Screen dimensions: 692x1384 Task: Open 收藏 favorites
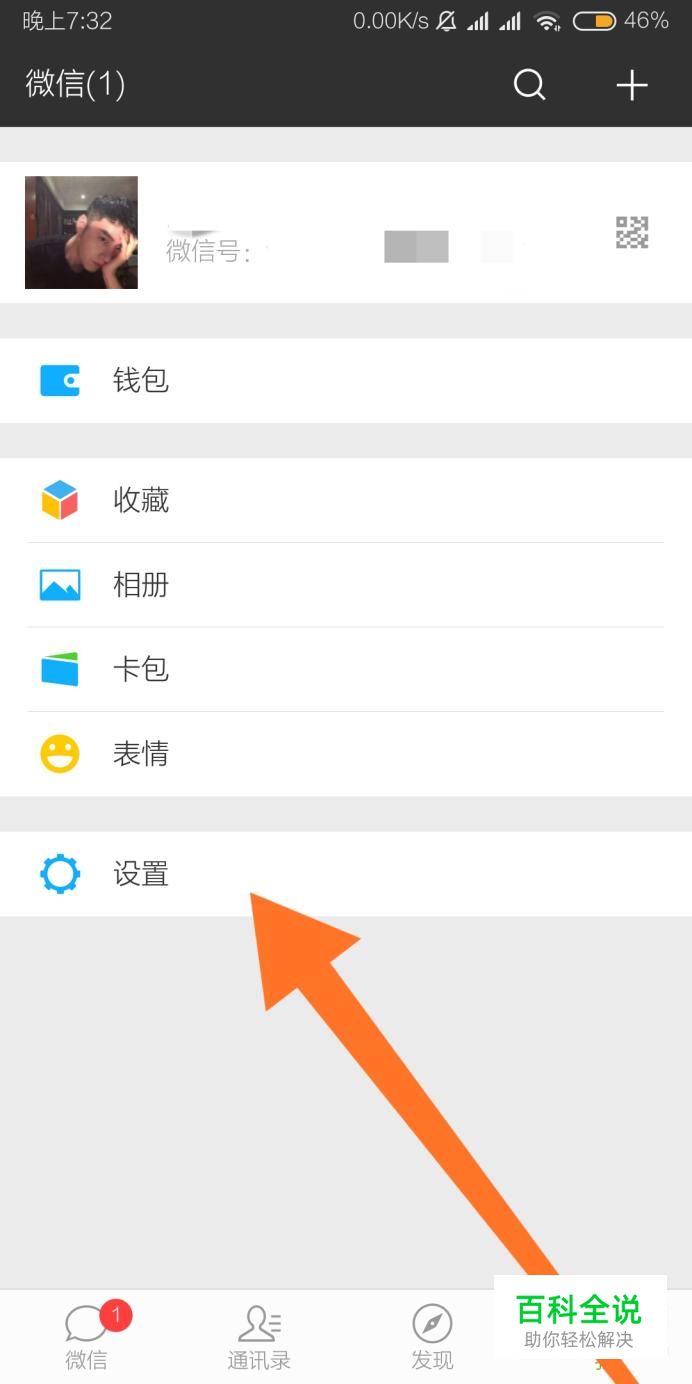click(346, 500)
